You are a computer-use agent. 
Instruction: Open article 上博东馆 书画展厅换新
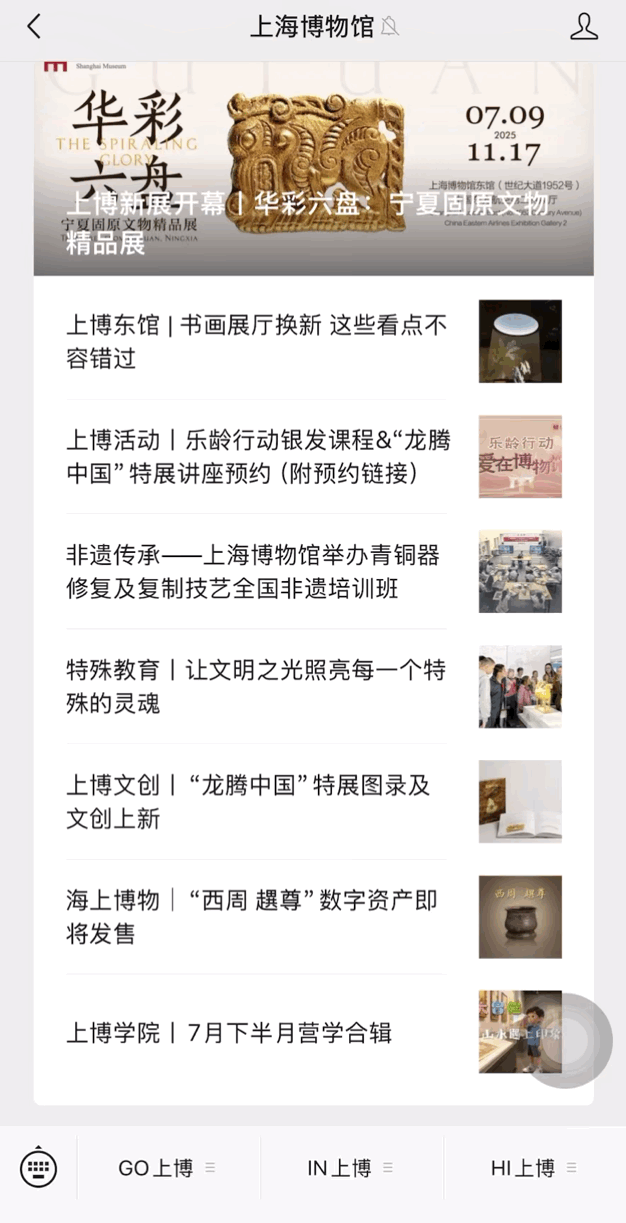pyautogui.click(x=313, y=341)
